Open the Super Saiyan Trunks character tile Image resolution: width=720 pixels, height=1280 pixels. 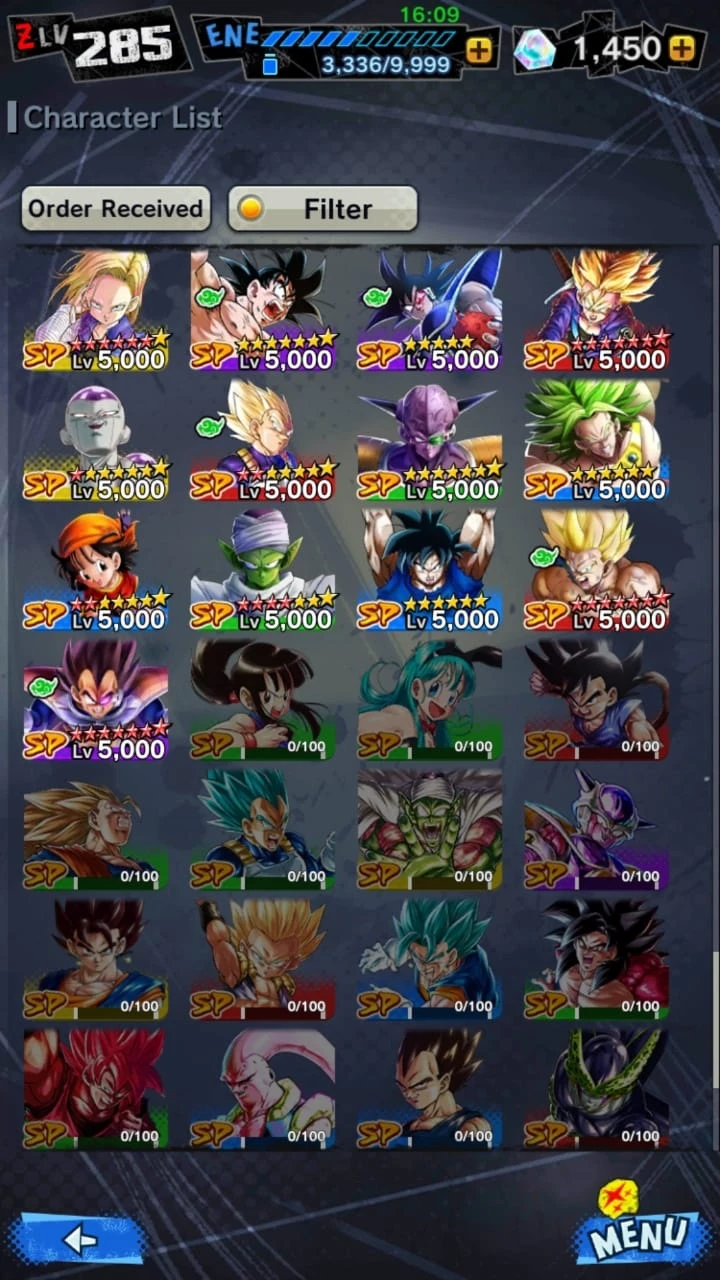click(597, 311)
